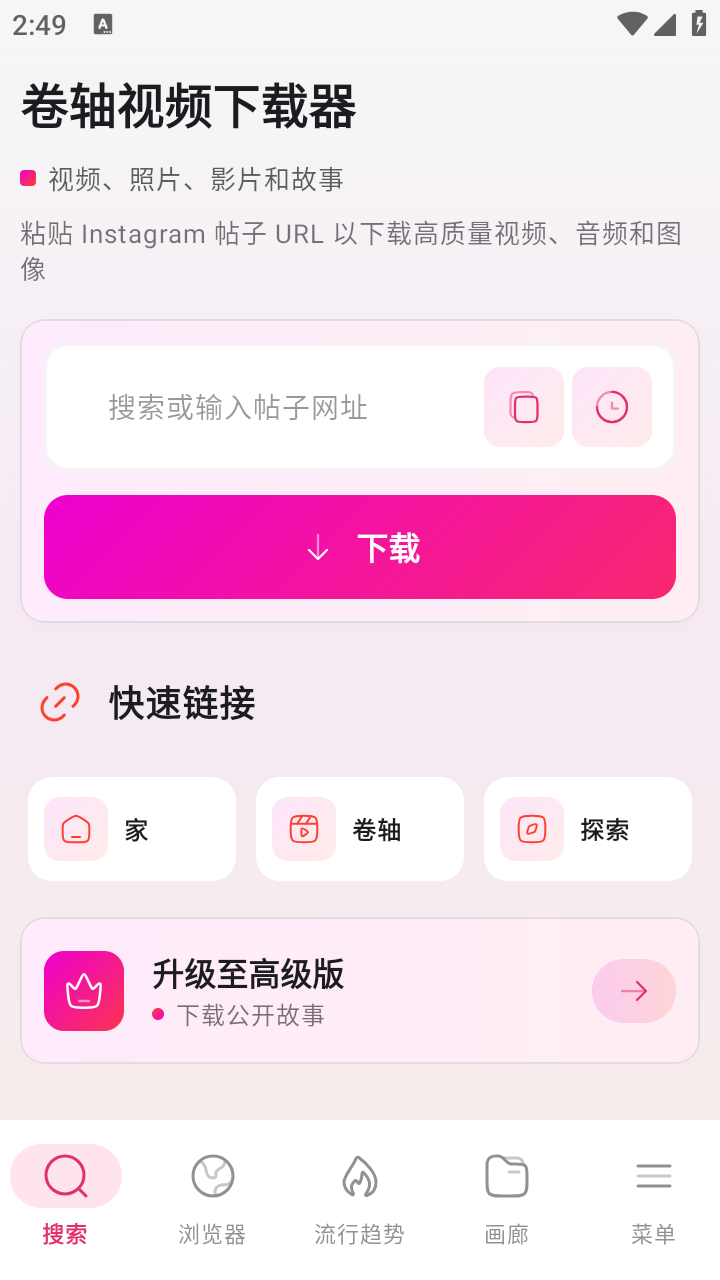Open the 卷轴 reels icon
This screenshot has height=1280, width=720.
click(304, 829)
